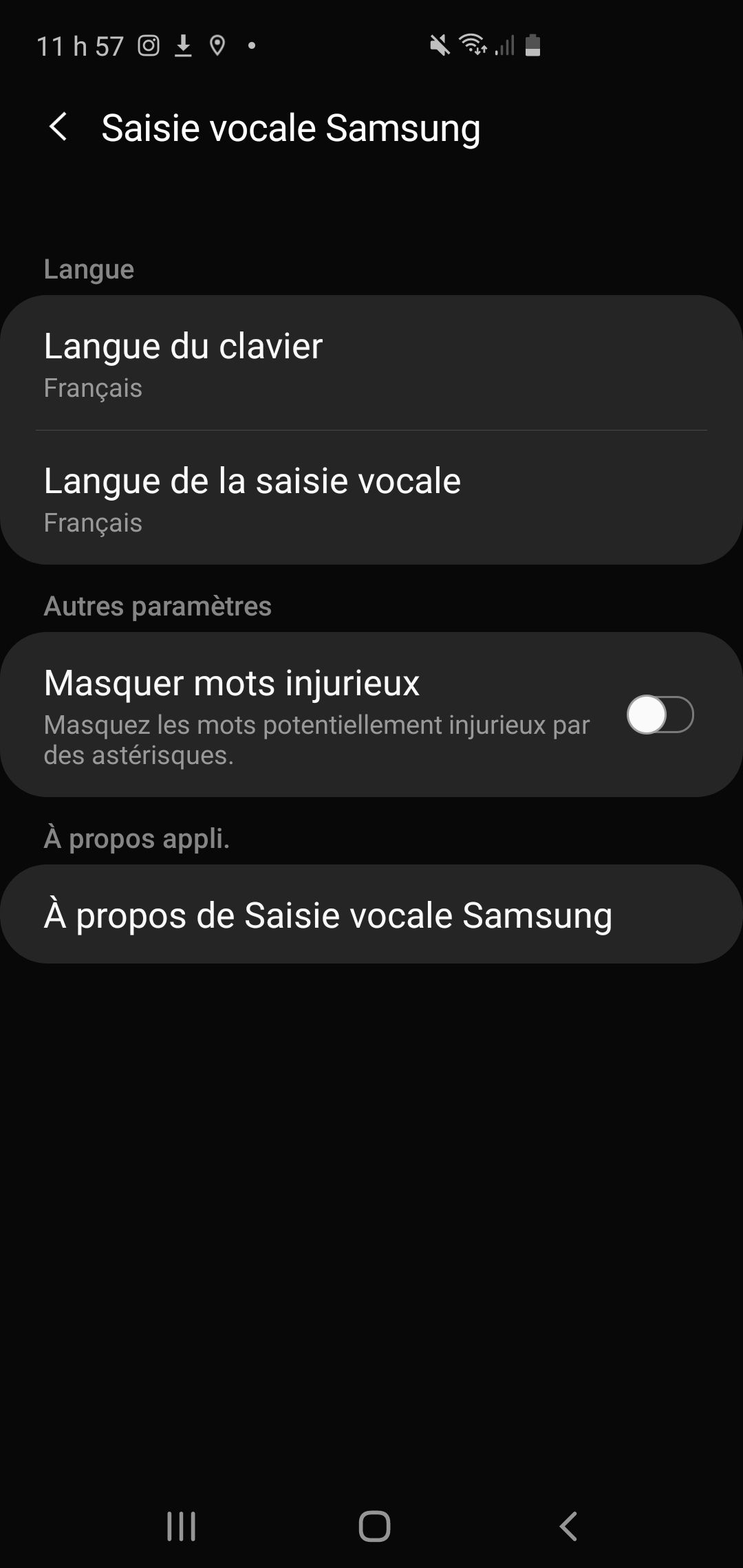Tap the small dot notification indicator
This screenshot has height=1568, width=743.
pos(252,46)
